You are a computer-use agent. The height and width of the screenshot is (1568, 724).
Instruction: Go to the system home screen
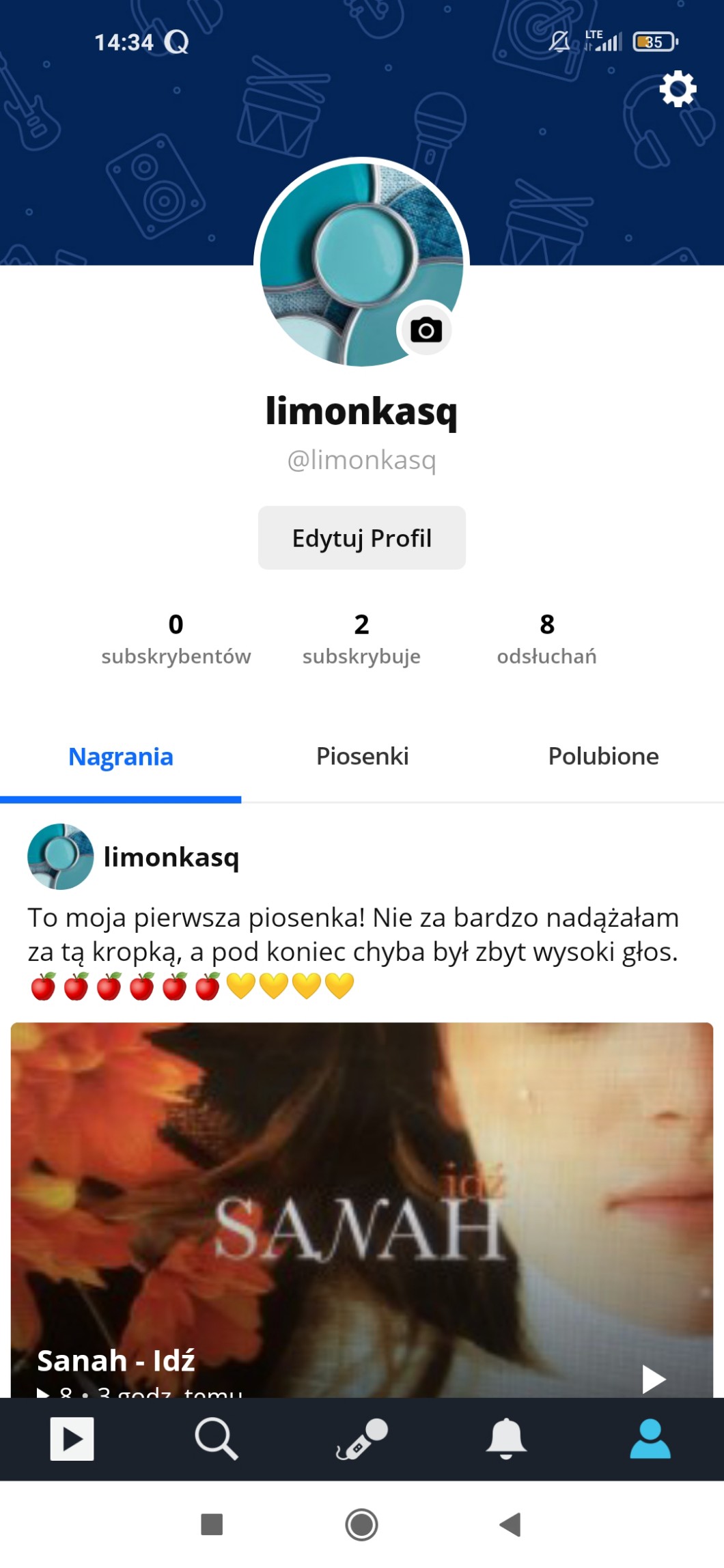tap(361, 1524)
